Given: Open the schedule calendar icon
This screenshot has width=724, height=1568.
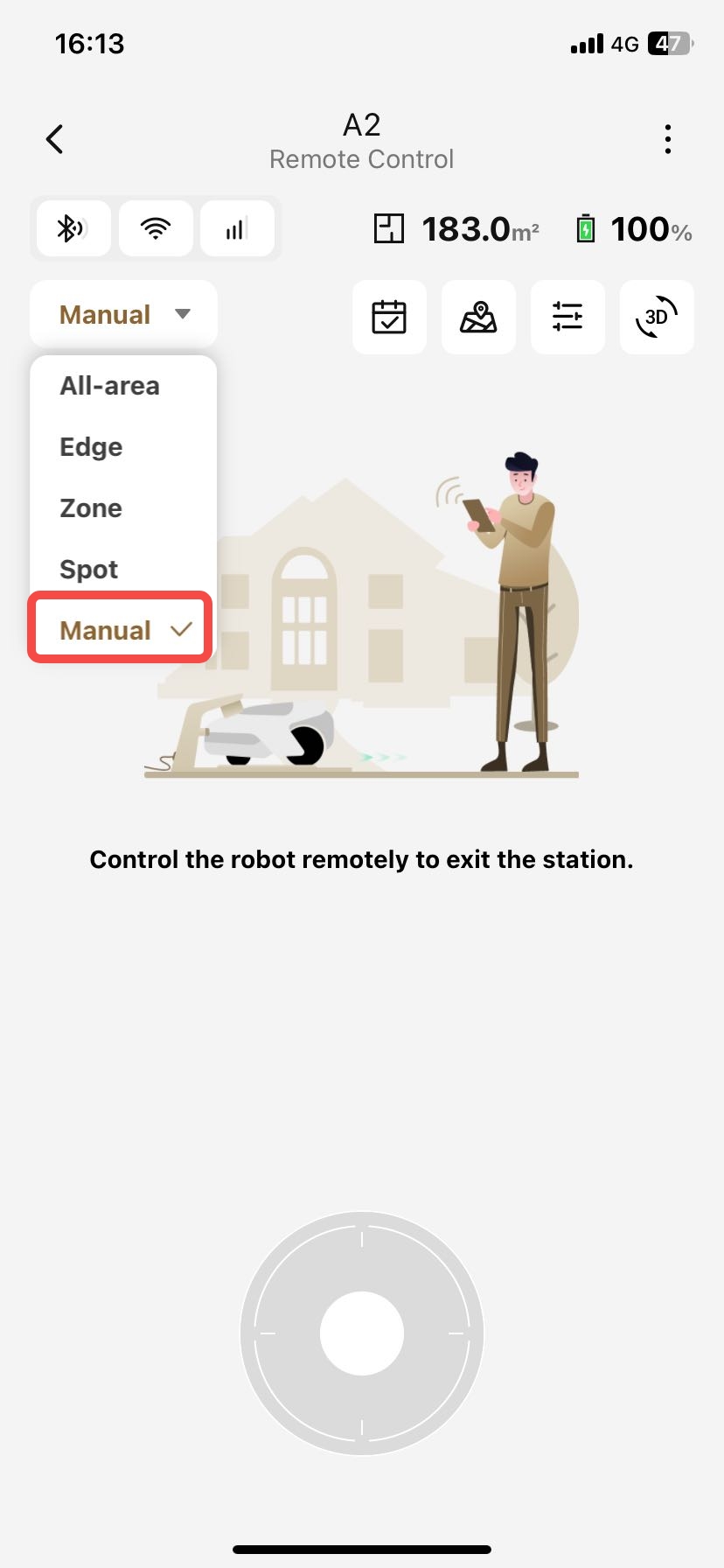Looking at the screenshot, I should point(389,317).
